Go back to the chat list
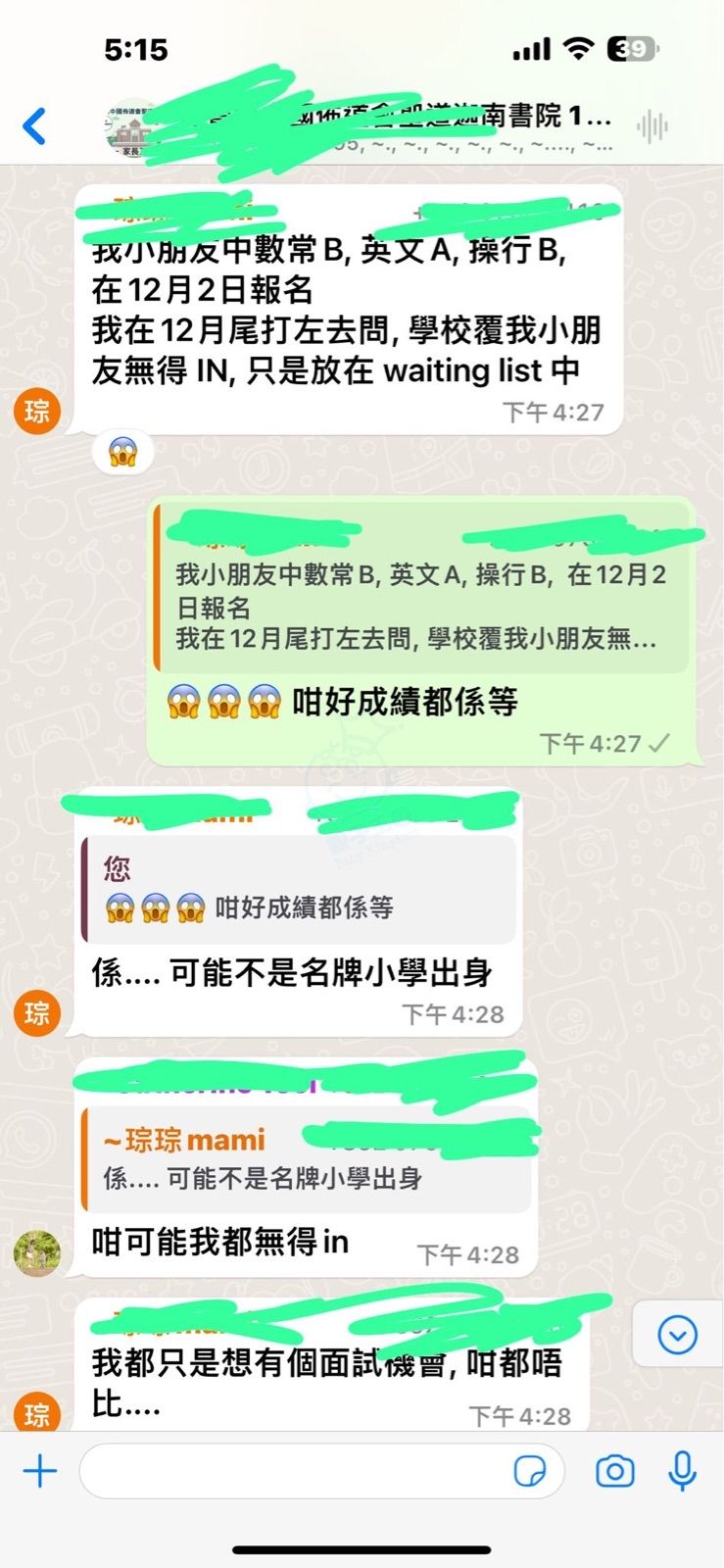Screen dimensions: 724x1568 click(x=35, y=126)
